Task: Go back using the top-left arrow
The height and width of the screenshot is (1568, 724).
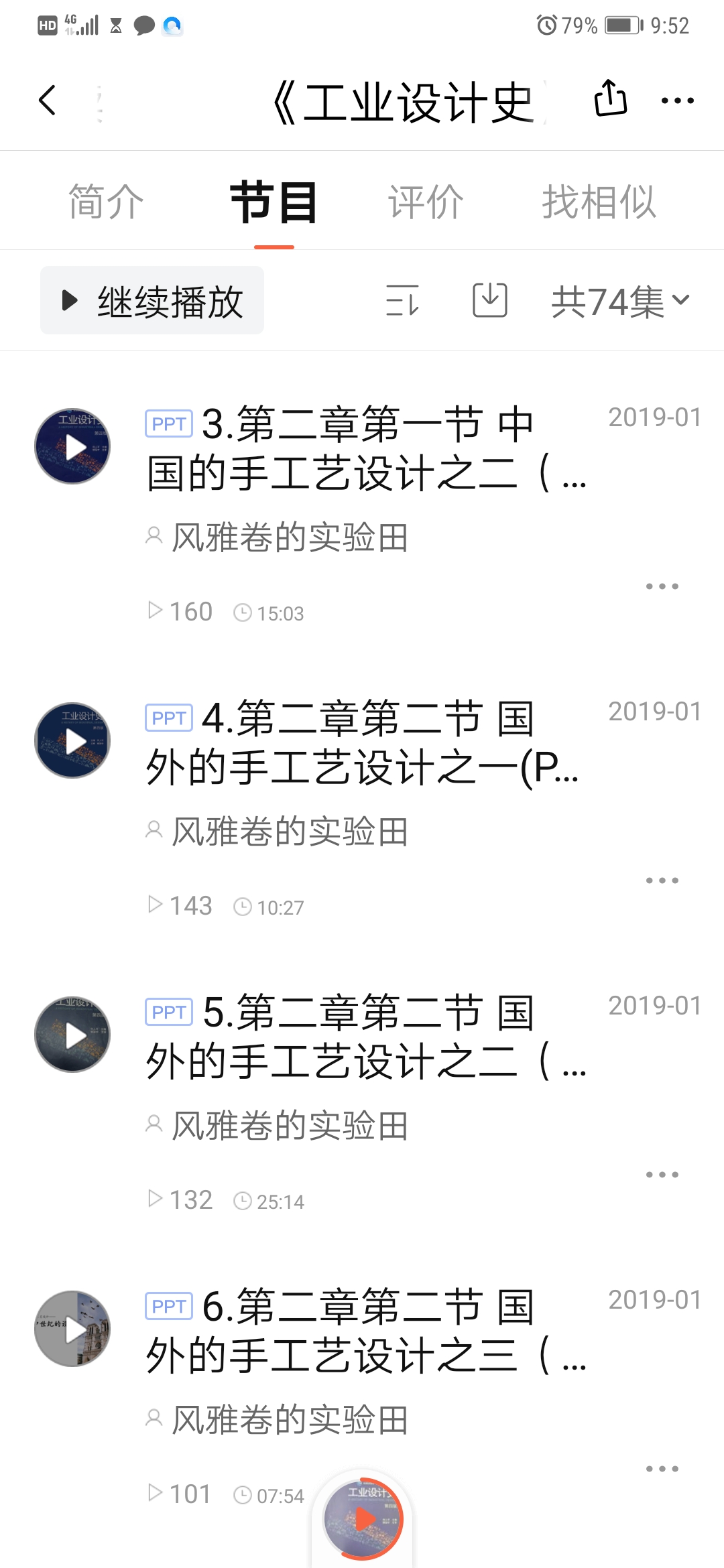Action: point(47,101)
